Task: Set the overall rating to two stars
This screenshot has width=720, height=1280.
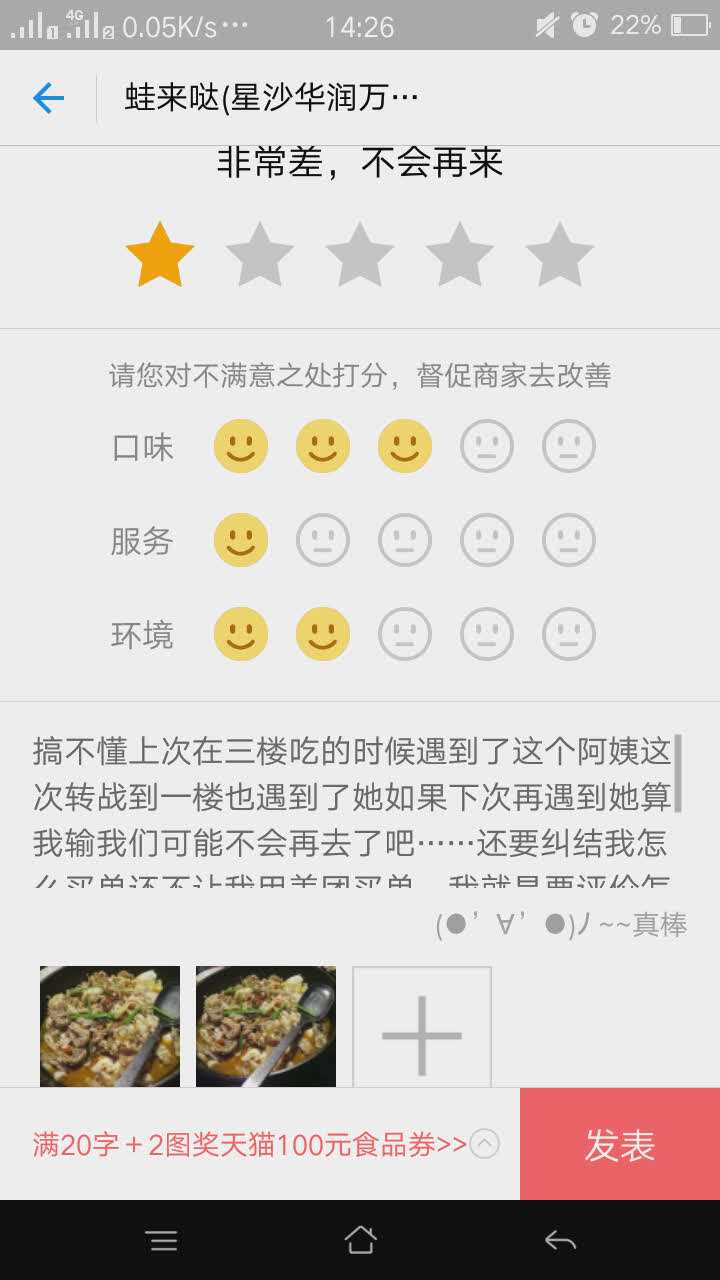Action: tap(259, 256)
